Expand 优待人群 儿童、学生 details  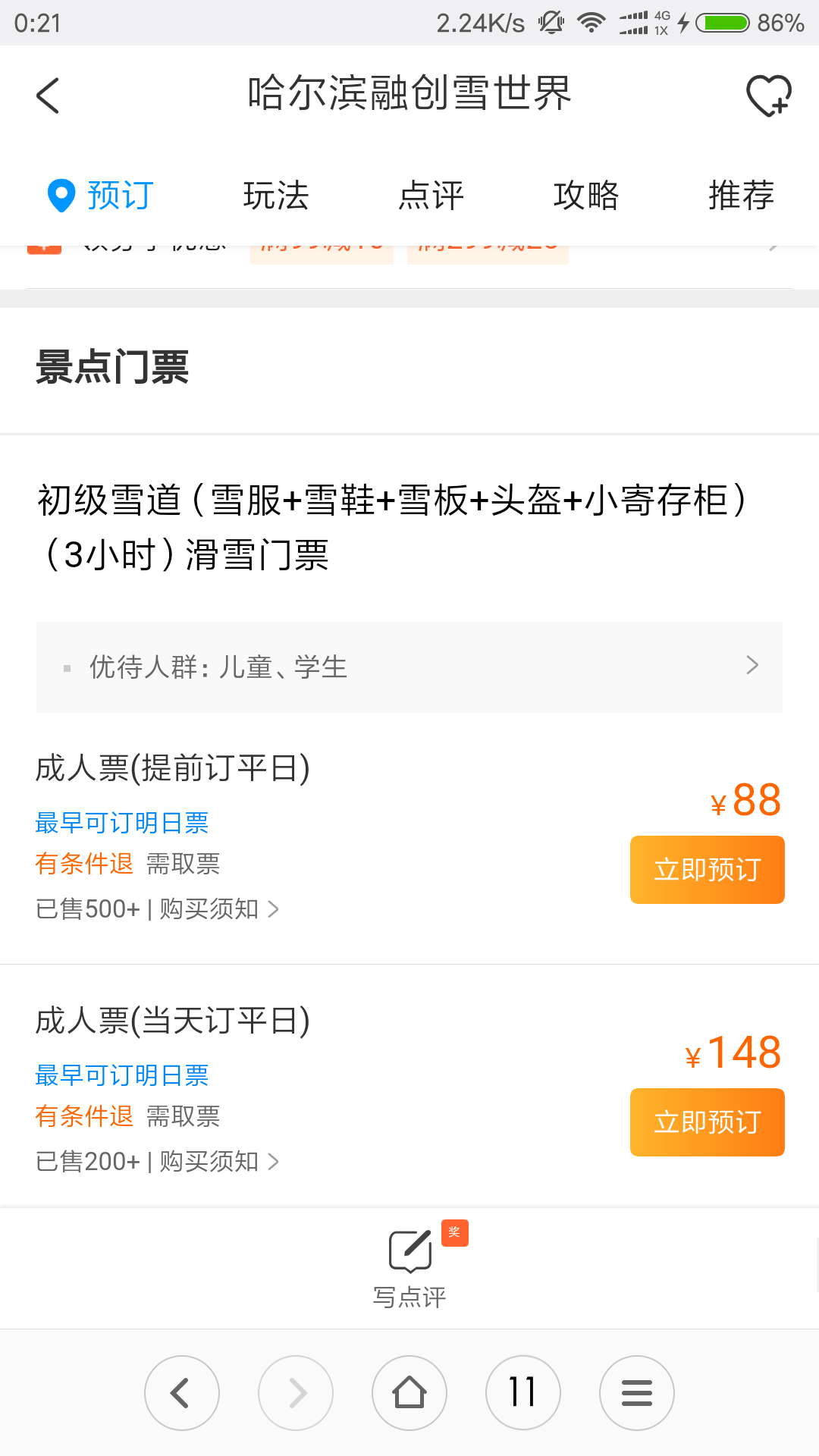click(x=409, y=667)
